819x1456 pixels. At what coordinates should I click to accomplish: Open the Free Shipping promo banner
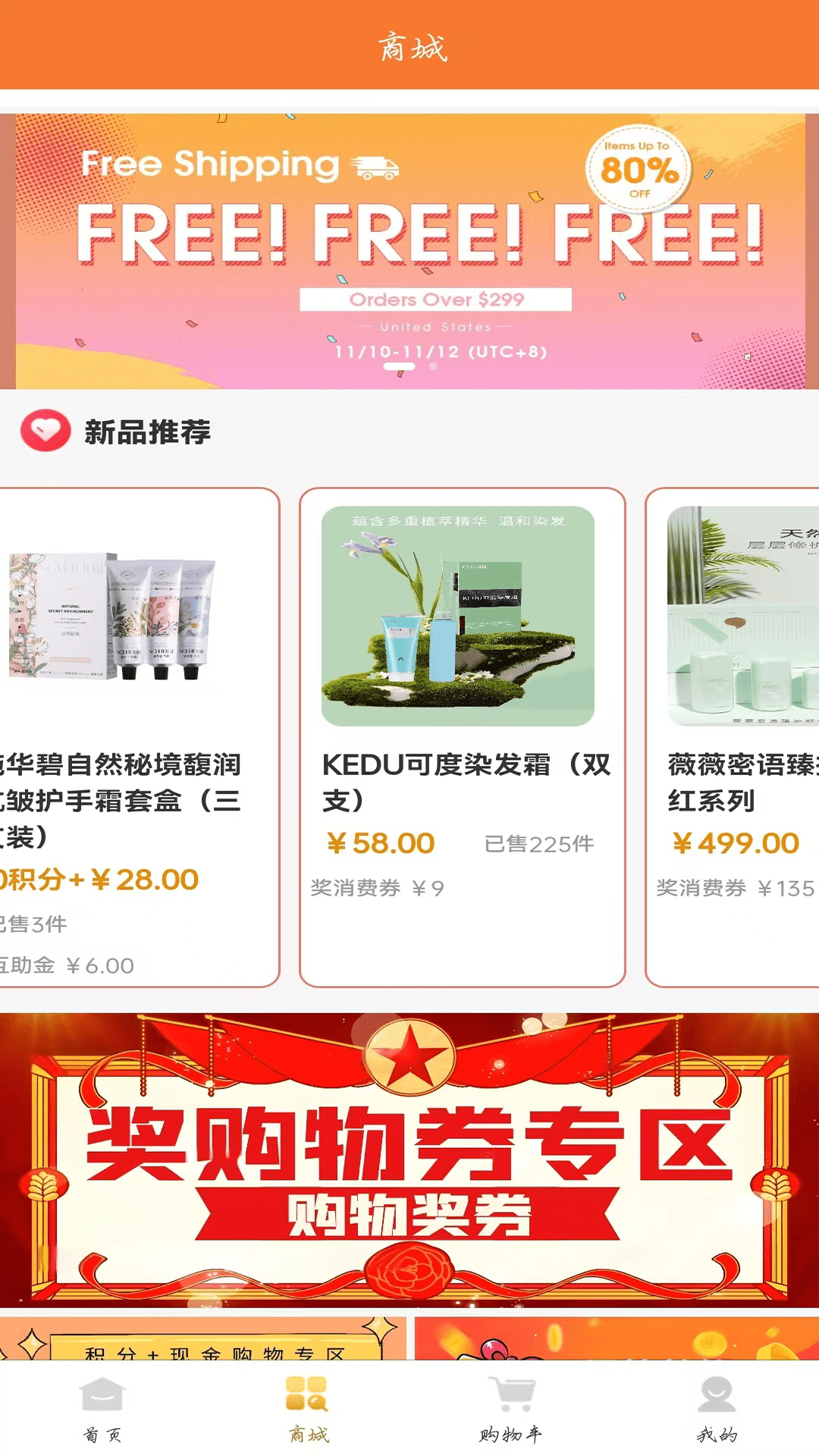tap(410, 251)
